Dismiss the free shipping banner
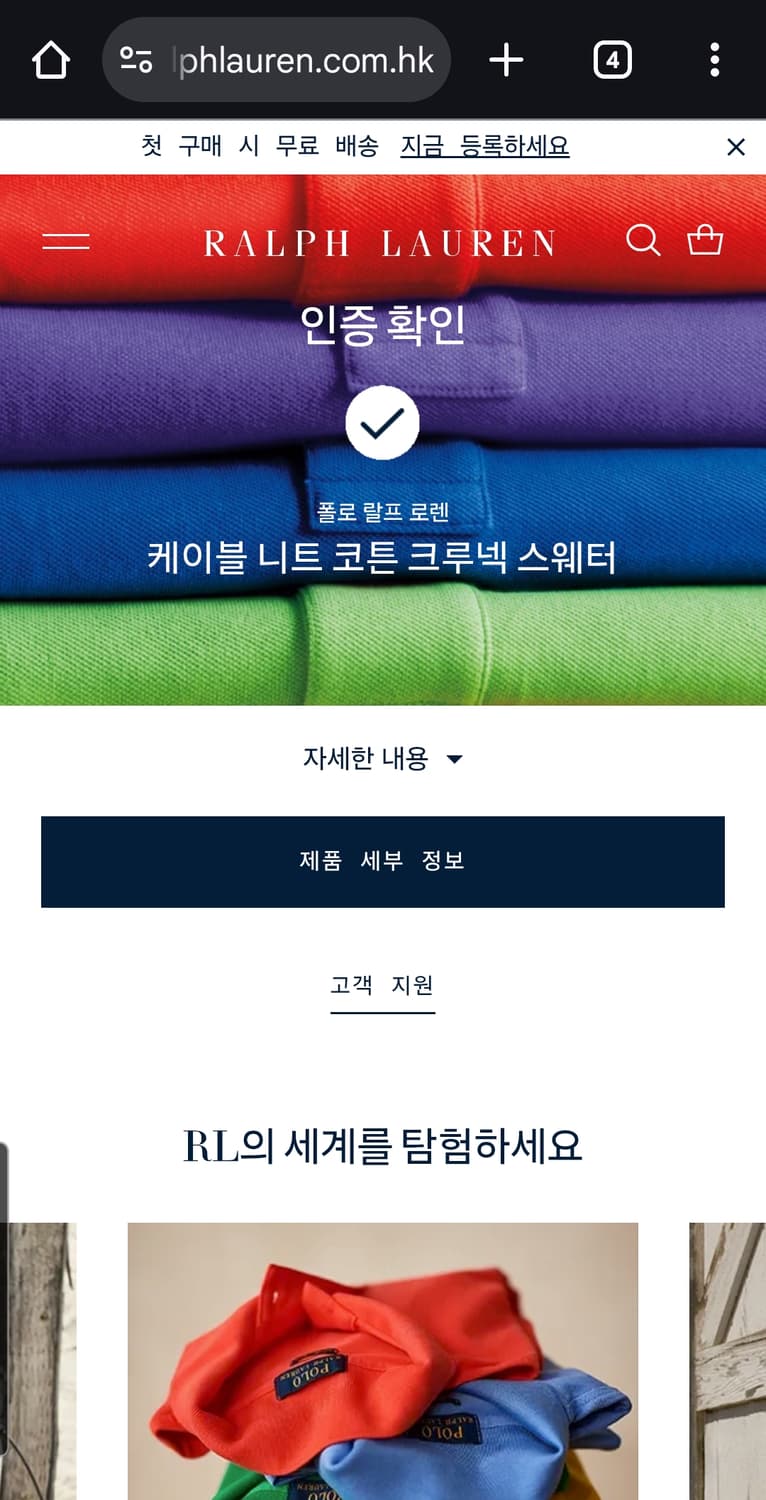This screenshot has height=1500, width=766. tap(736, 146)
